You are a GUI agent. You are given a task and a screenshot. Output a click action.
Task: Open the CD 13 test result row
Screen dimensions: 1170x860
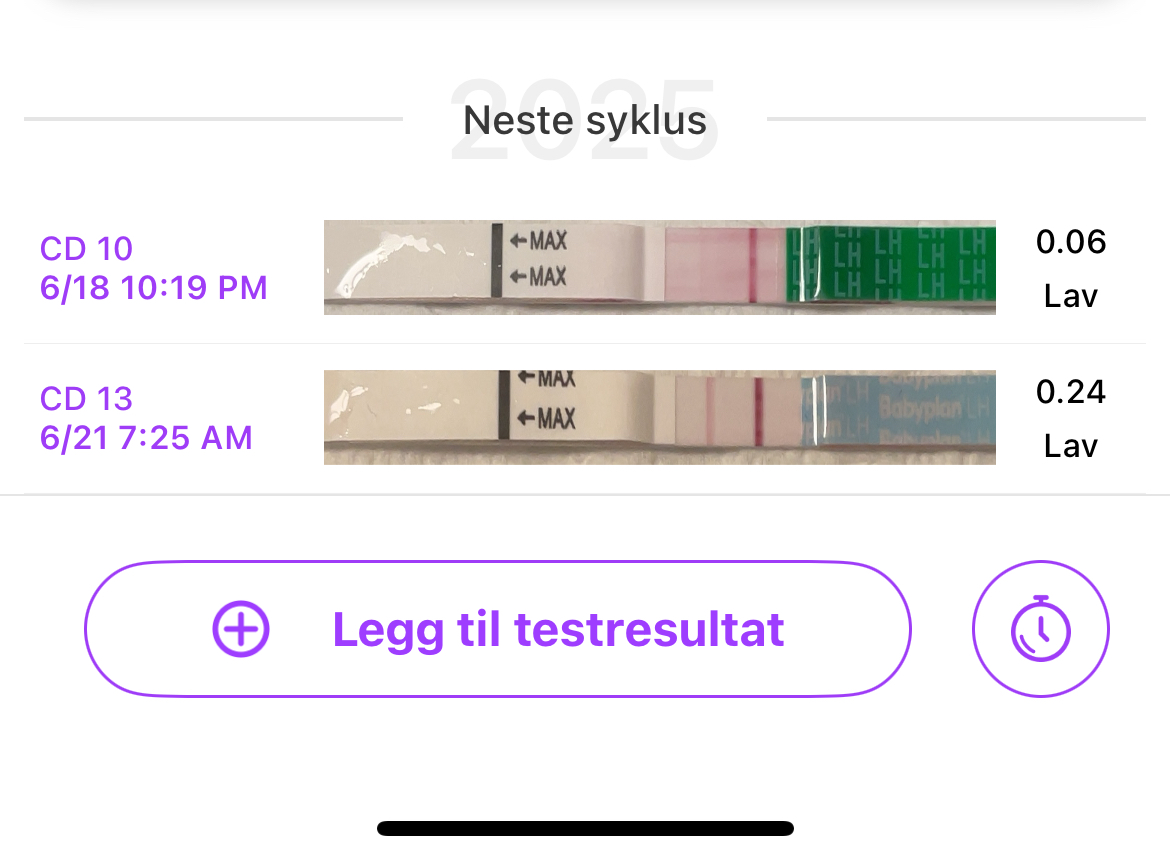coord(585,418)
